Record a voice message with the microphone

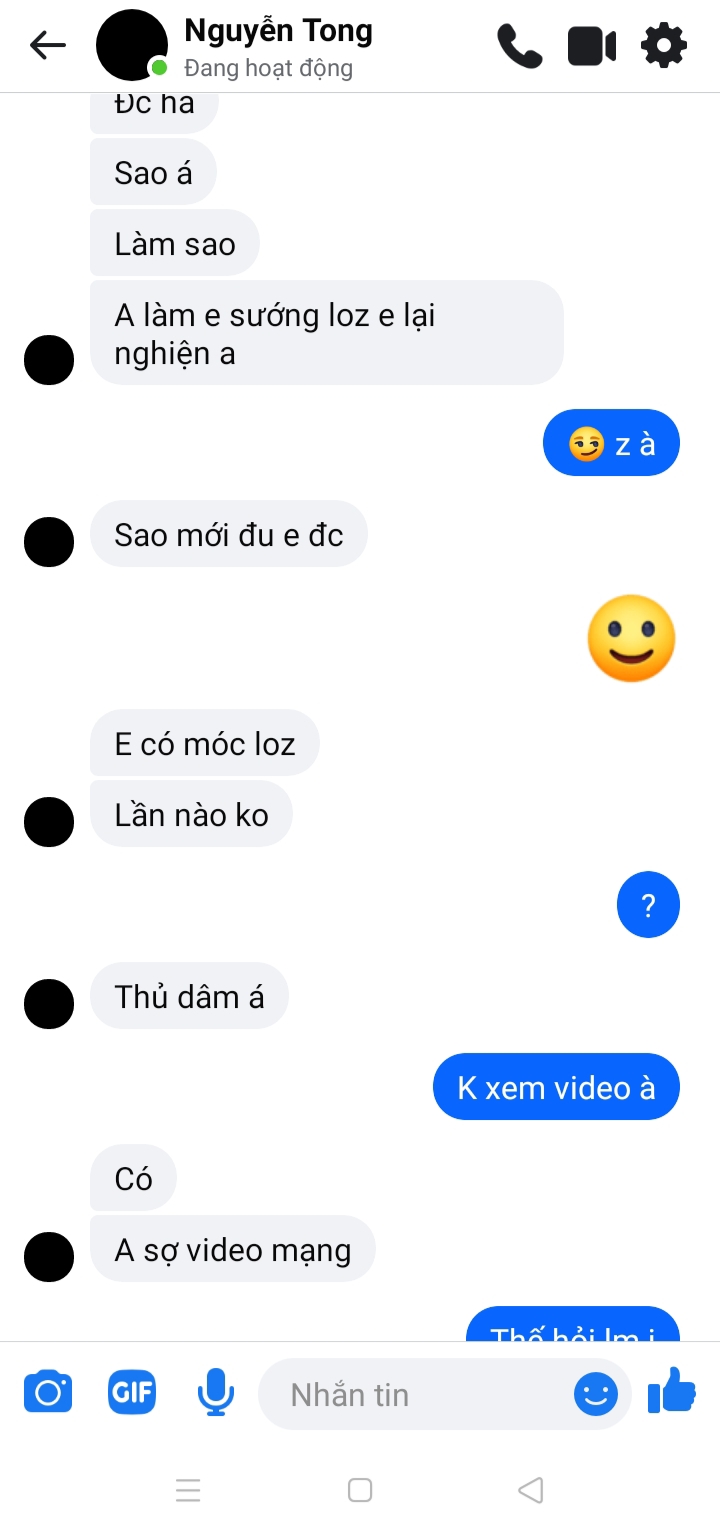coord(215,1392)
